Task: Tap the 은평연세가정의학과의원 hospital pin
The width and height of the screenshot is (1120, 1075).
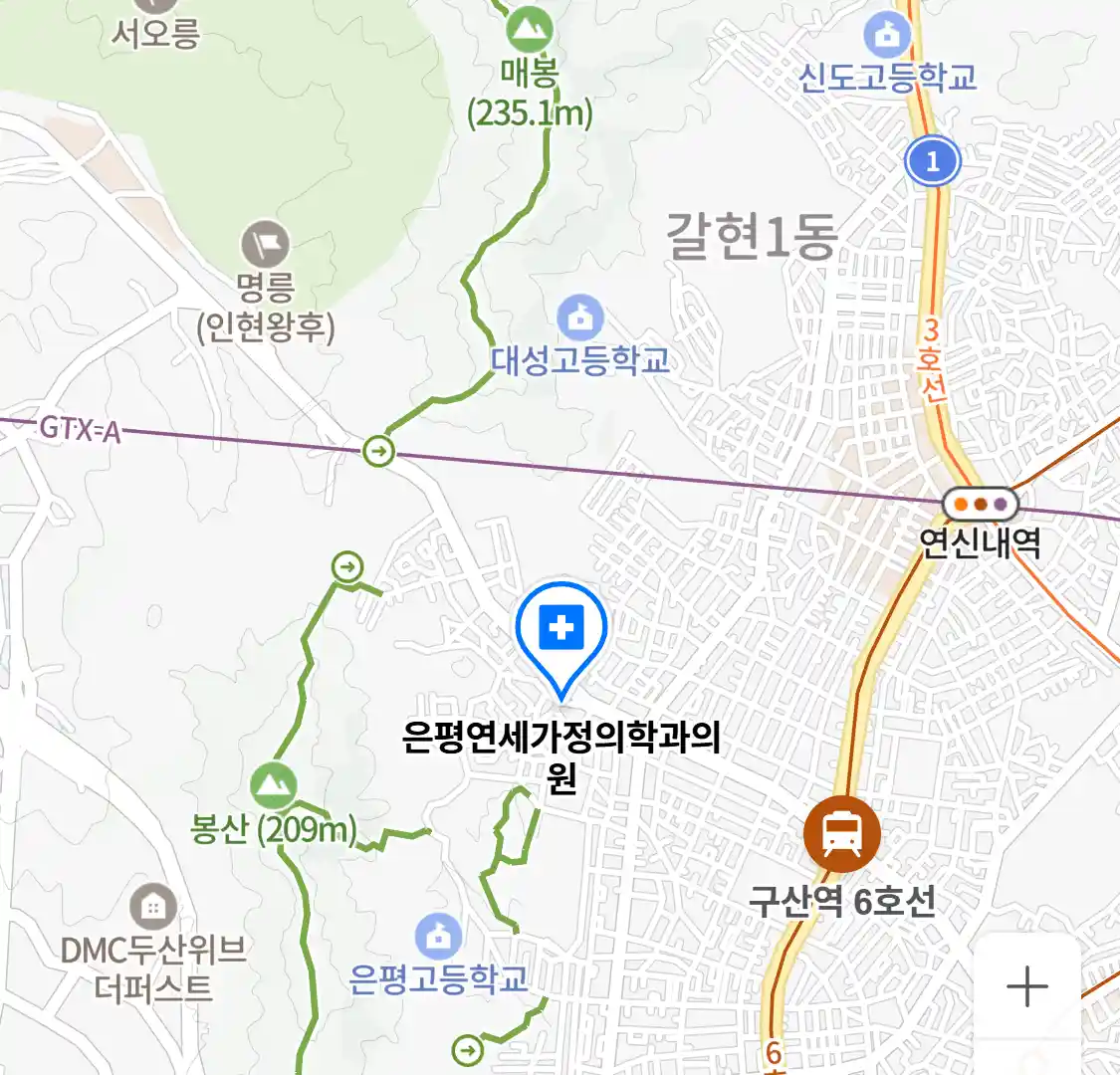Action: pos(561,631)
